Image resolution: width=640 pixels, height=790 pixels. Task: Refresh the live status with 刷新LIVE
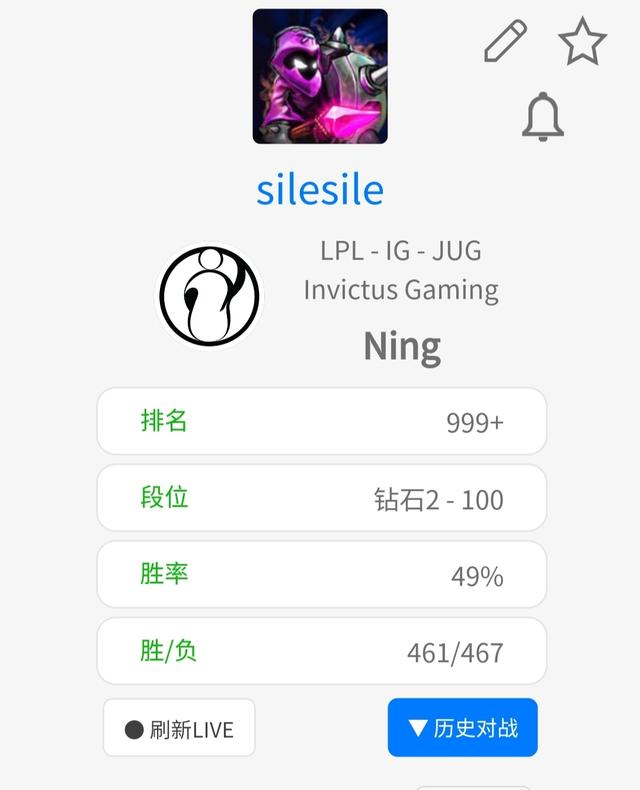coord(179,728)
